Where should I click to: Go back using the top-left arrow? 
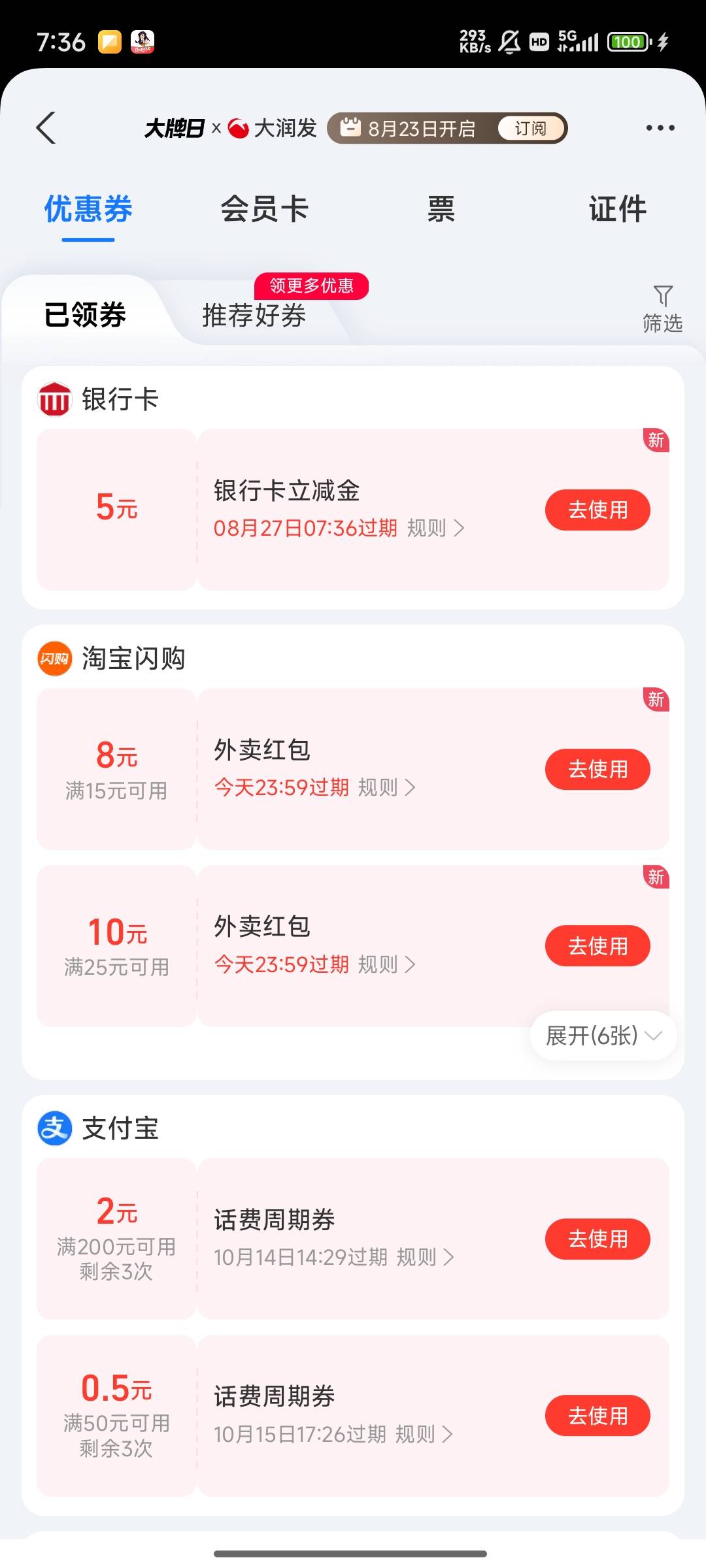(46, 127)
